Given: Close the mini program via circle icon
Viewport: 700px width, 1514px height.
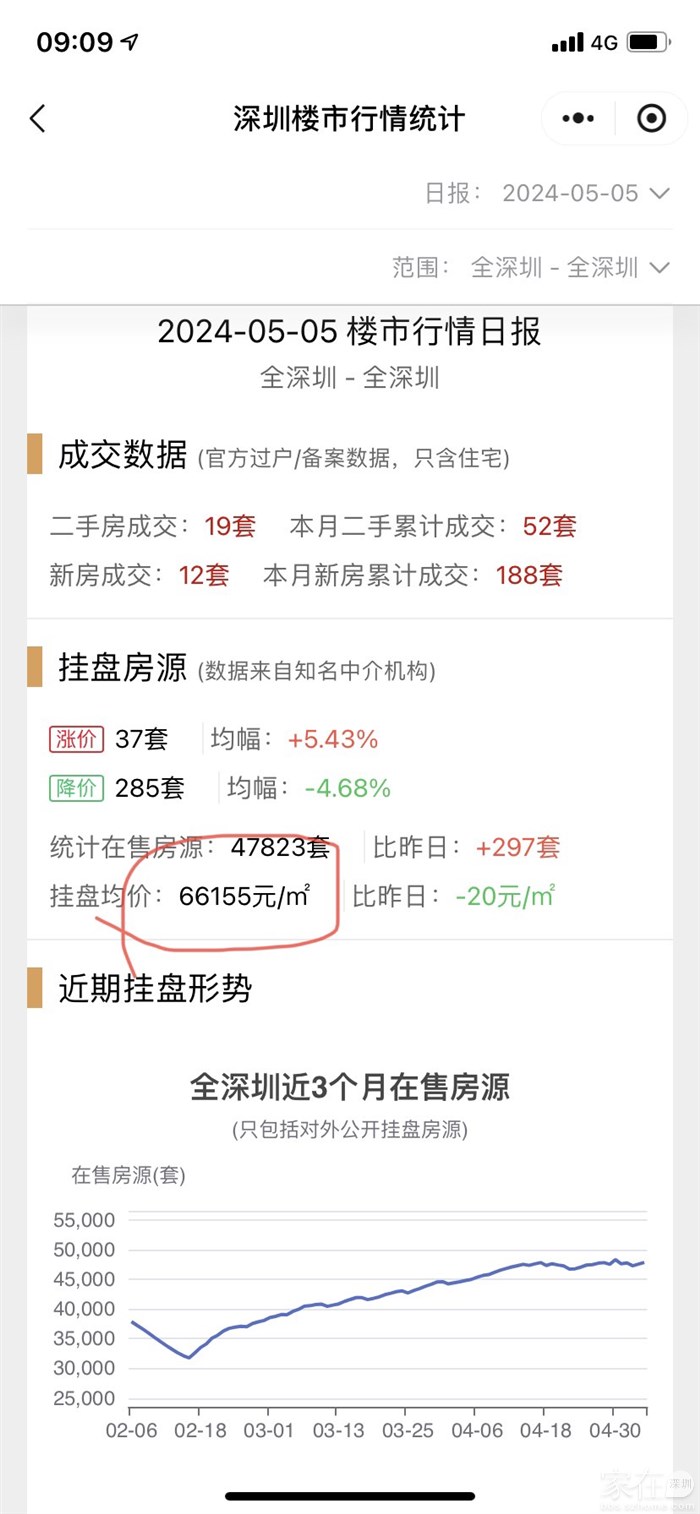Looking at the screenshot, I should [x=651, y=119].
